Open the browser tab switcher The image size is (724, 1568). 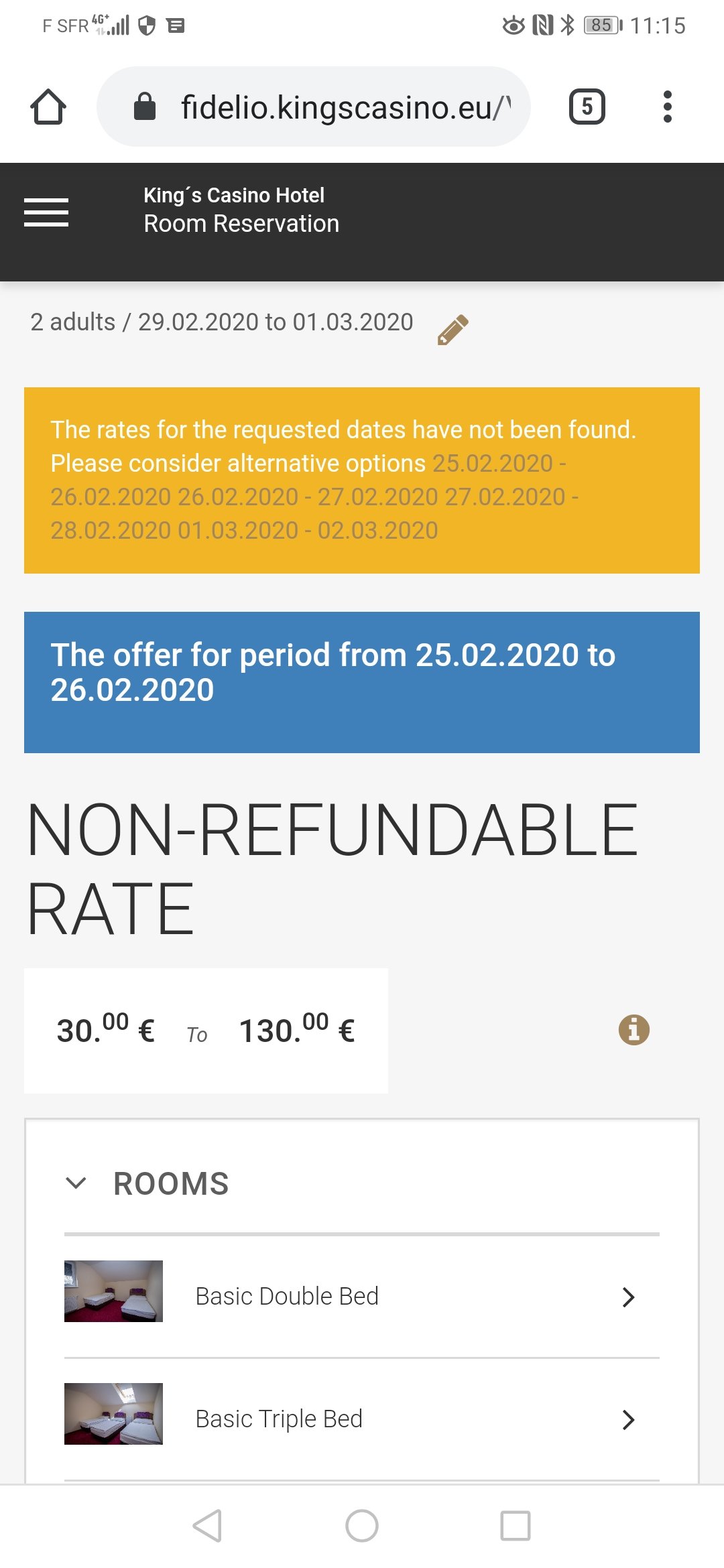(587, 107)
